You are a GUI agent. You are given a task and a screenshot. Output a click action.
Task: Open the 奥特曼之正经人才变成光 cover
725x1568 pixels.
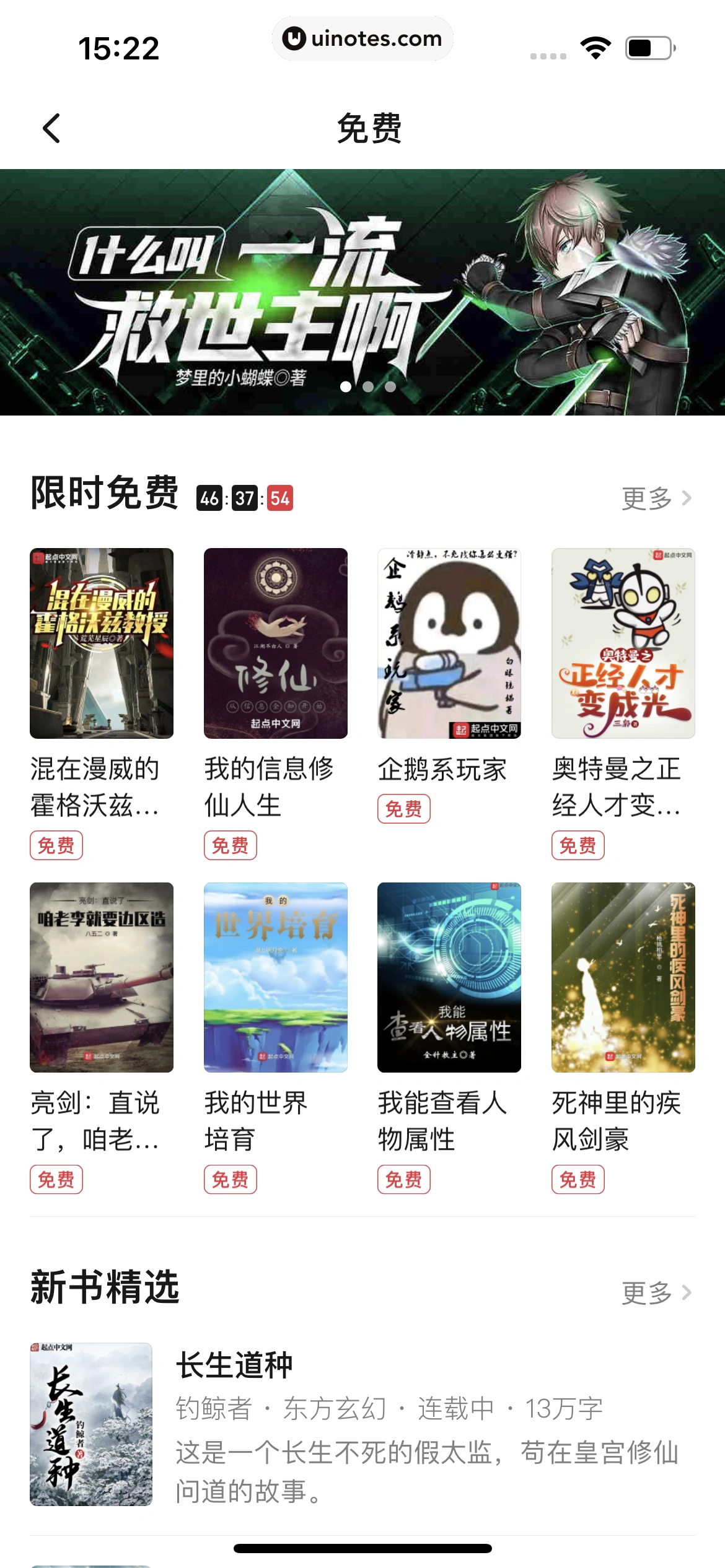[x=622, y=643]
